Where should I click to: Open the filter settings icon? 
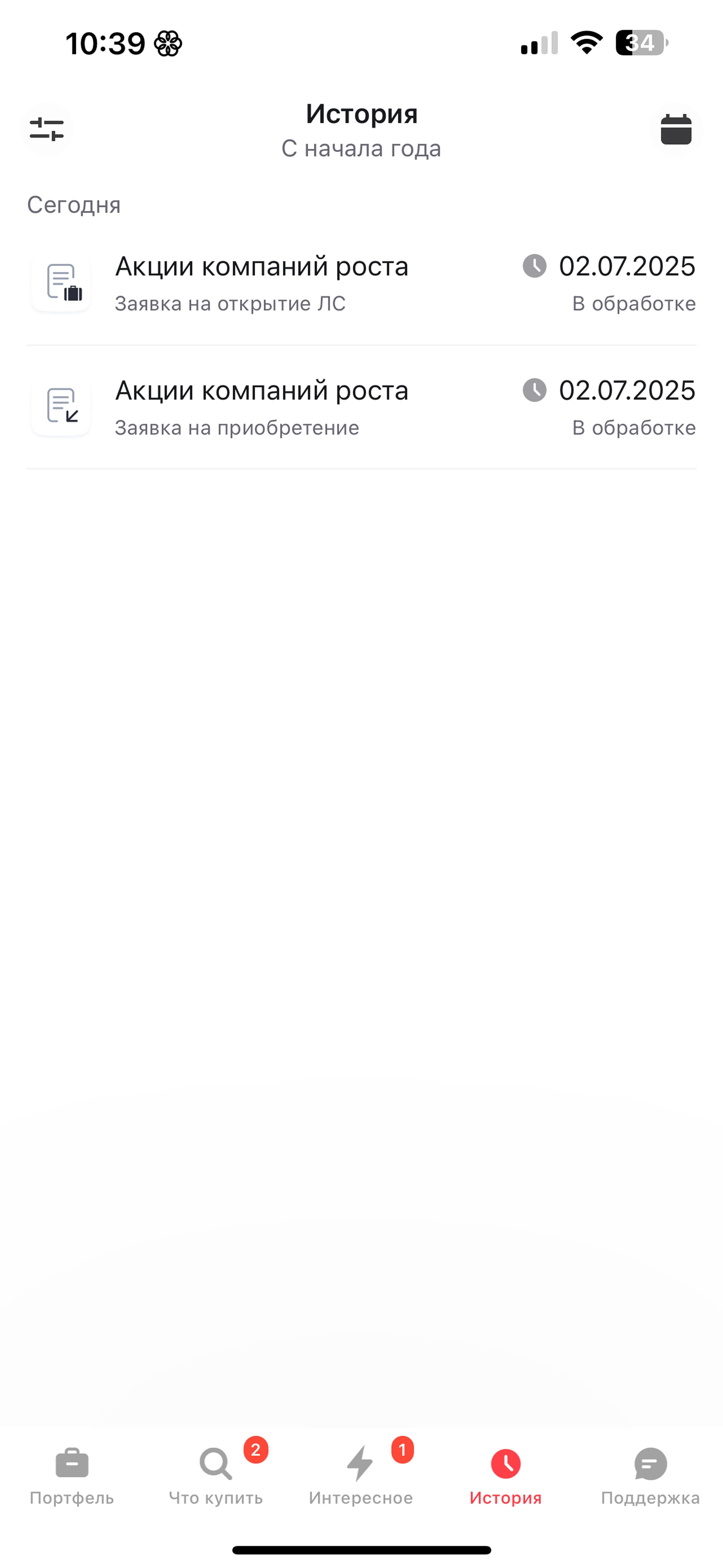click(47, 130)
